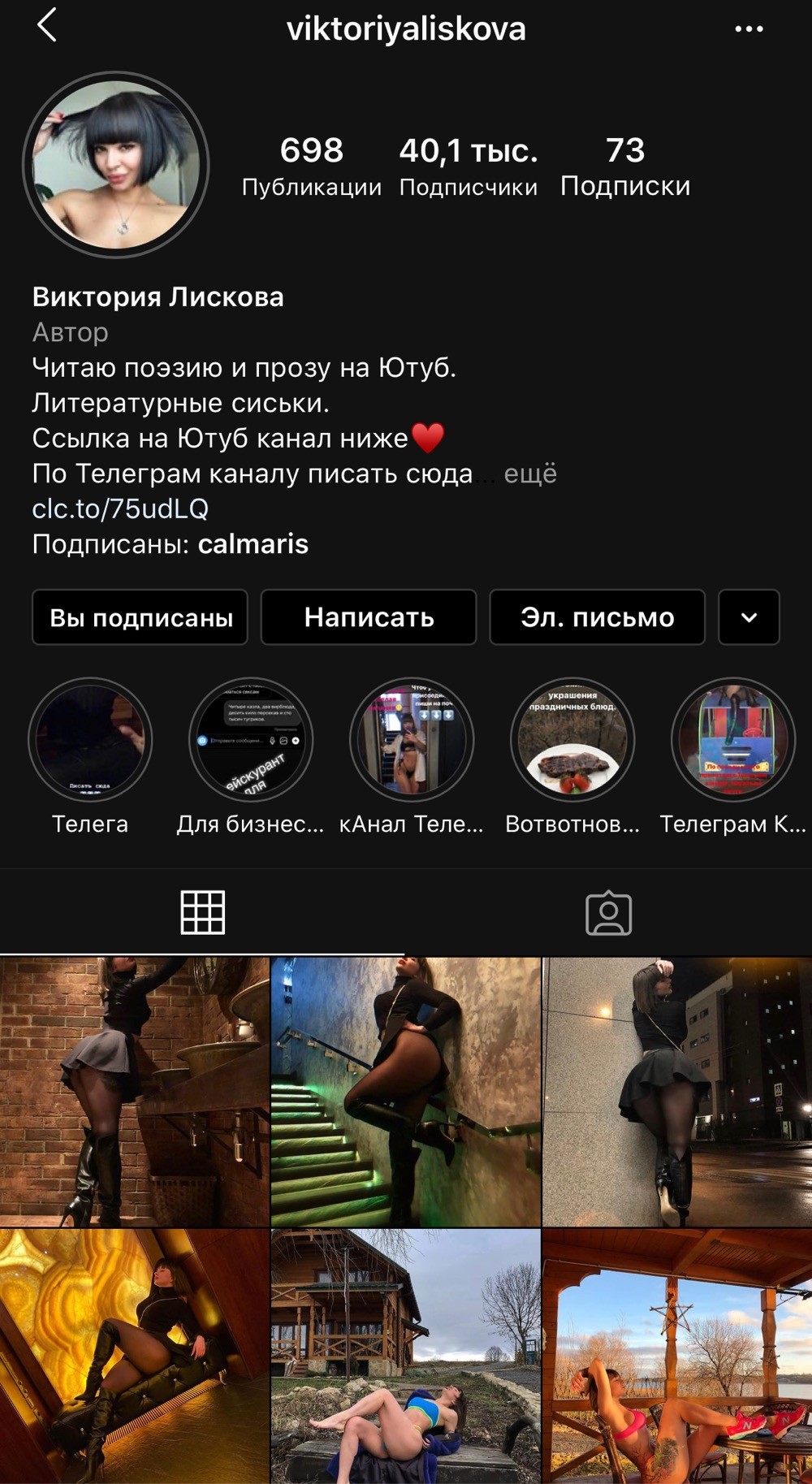
Task: Open the 73 Подписки list
Action: point(624,167)
